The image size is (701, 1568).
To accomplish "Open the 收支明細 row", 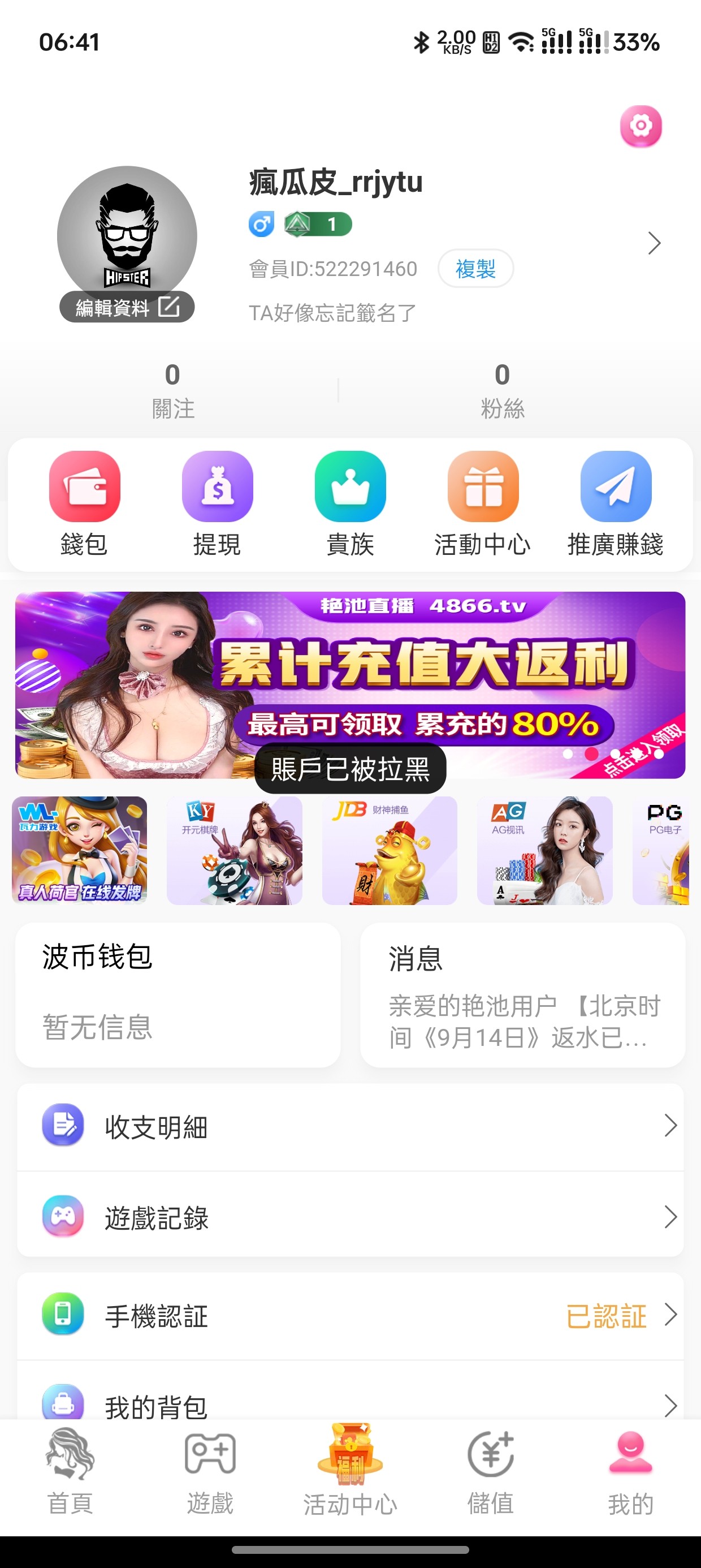I will (x=350, y=1126).
